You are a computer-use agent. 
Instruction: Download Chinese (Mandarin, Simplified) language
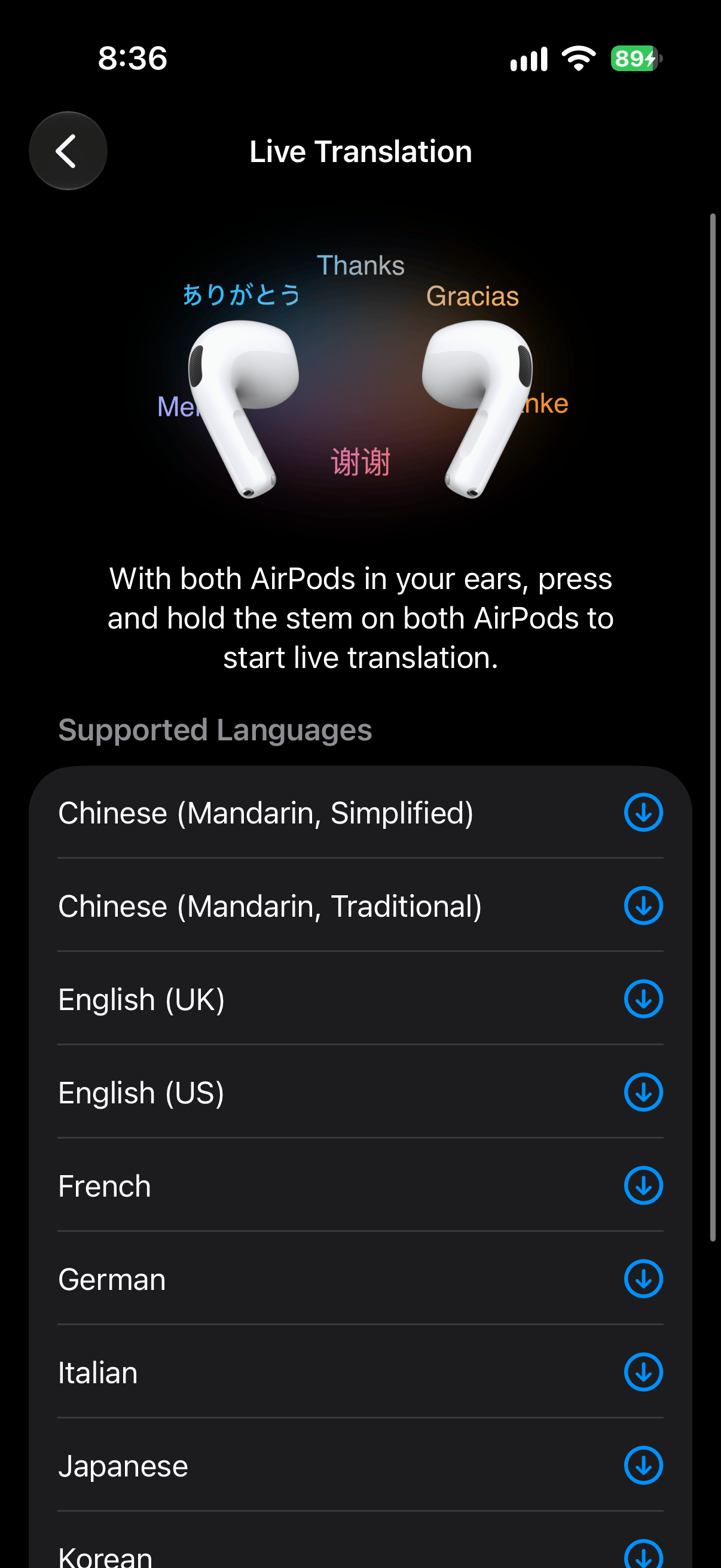(x=643, y=812)
